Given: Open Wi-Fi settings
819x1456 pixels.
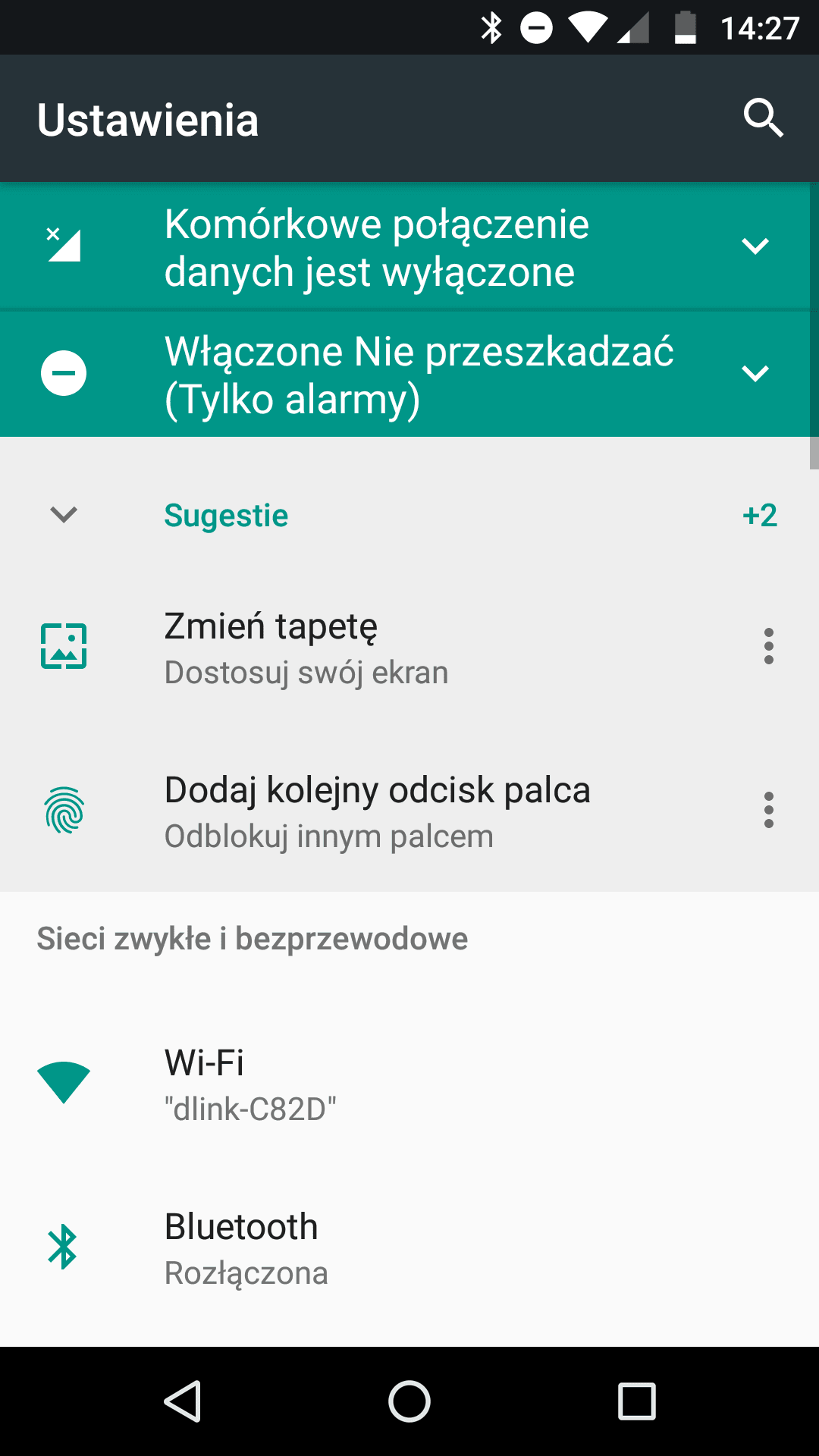Looking at the screenshot, I should (x=409, y=1084).
